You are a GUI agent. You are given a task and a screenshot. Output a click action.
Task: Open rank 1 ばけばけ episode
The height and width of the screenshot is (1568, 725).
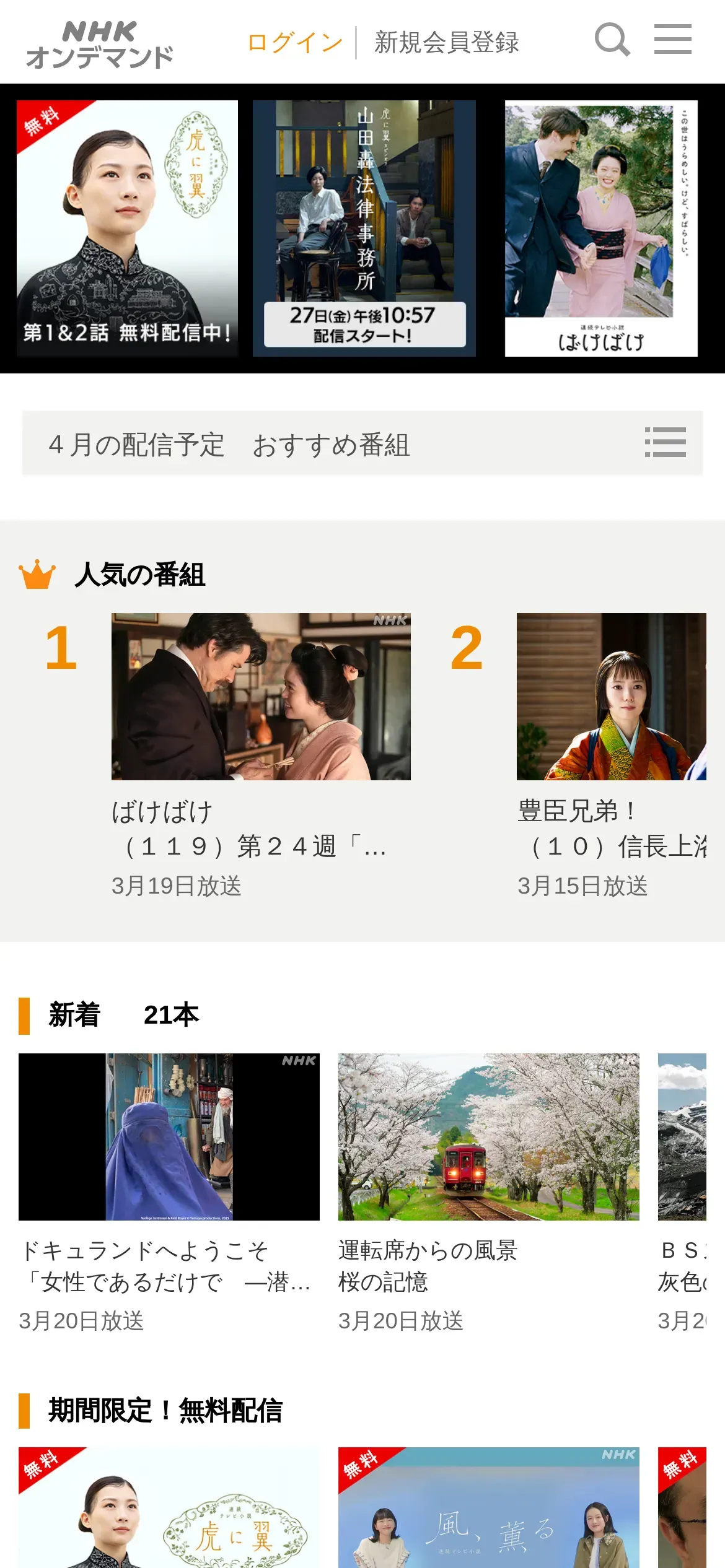(x=261, y=697)
